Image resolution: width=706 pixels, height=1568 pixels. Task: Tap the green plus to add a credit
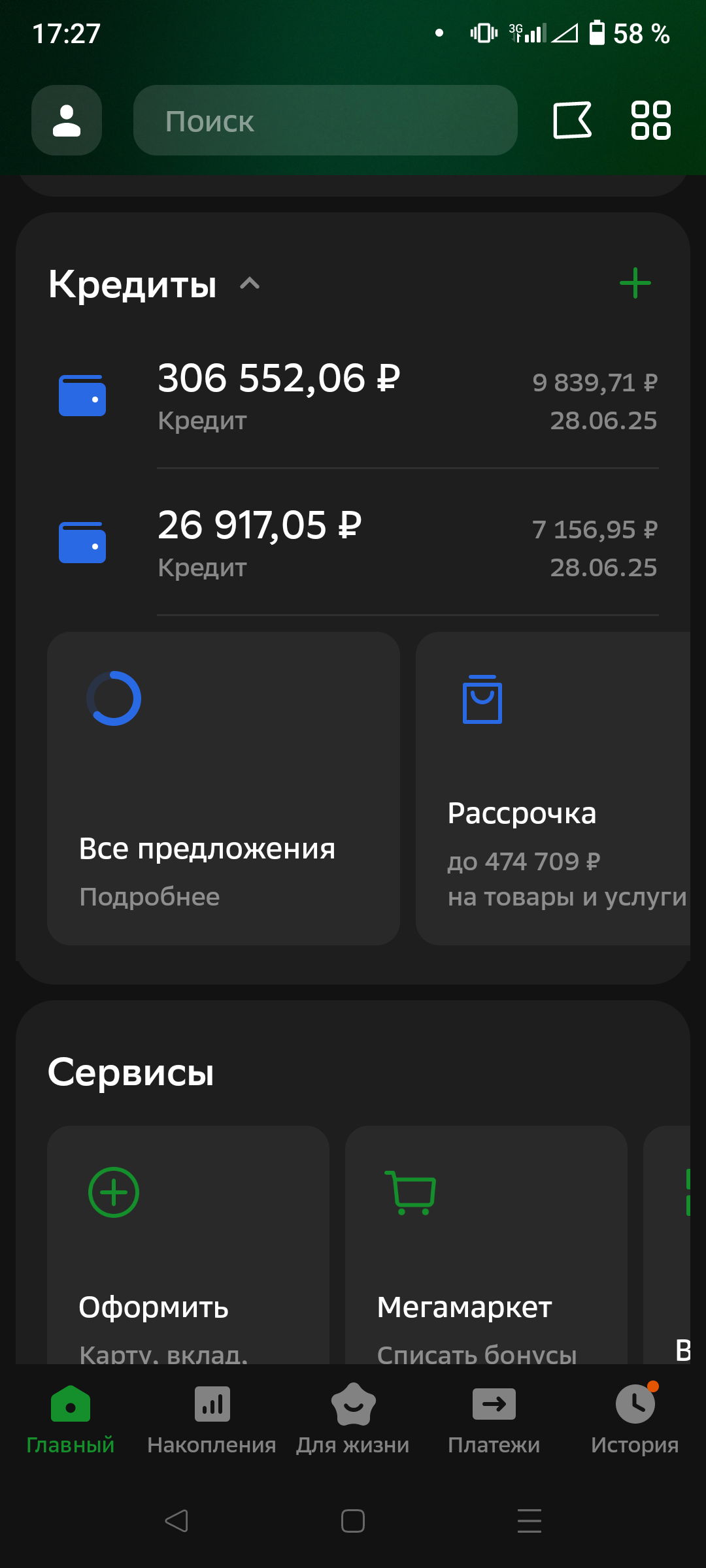click(x=635, y=282)
